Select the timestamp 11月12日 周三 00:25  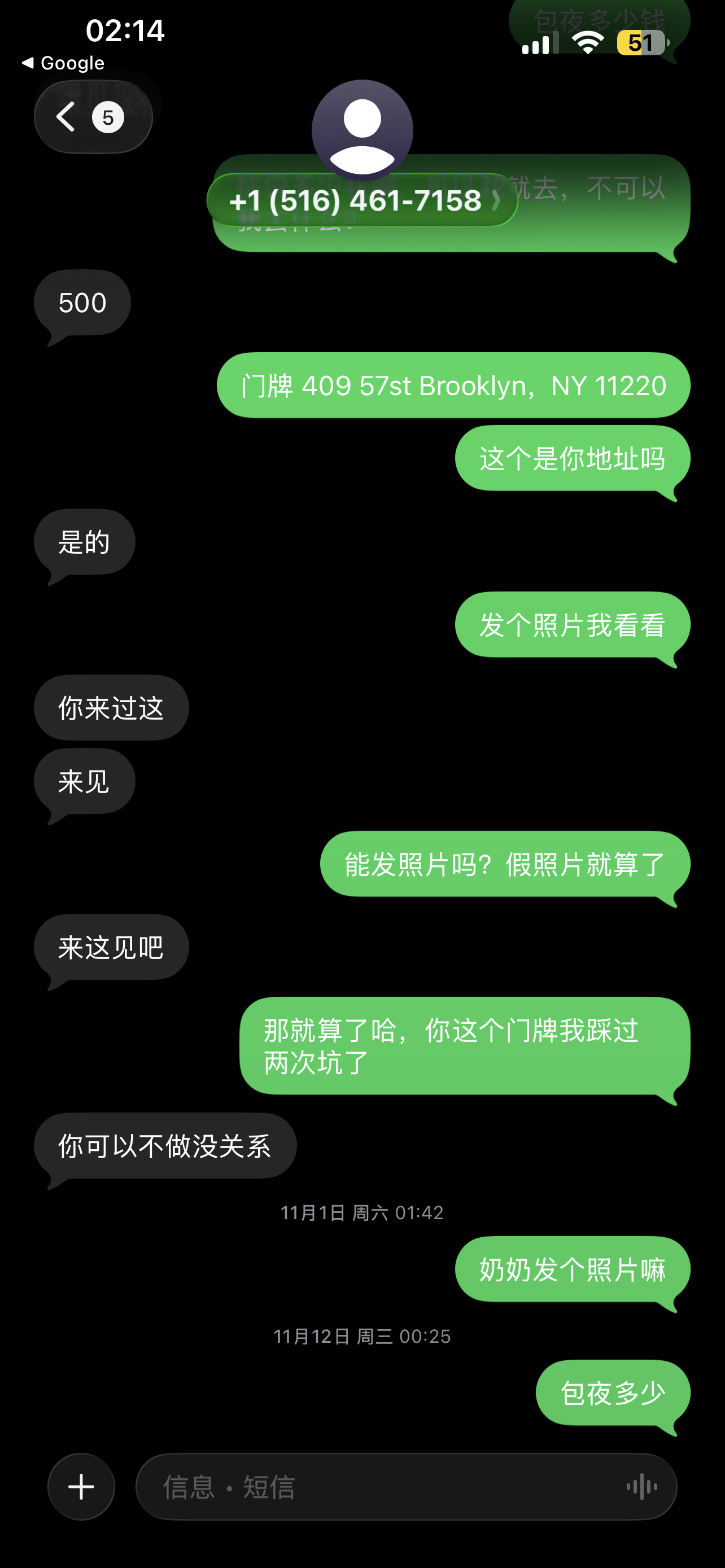362,1337
